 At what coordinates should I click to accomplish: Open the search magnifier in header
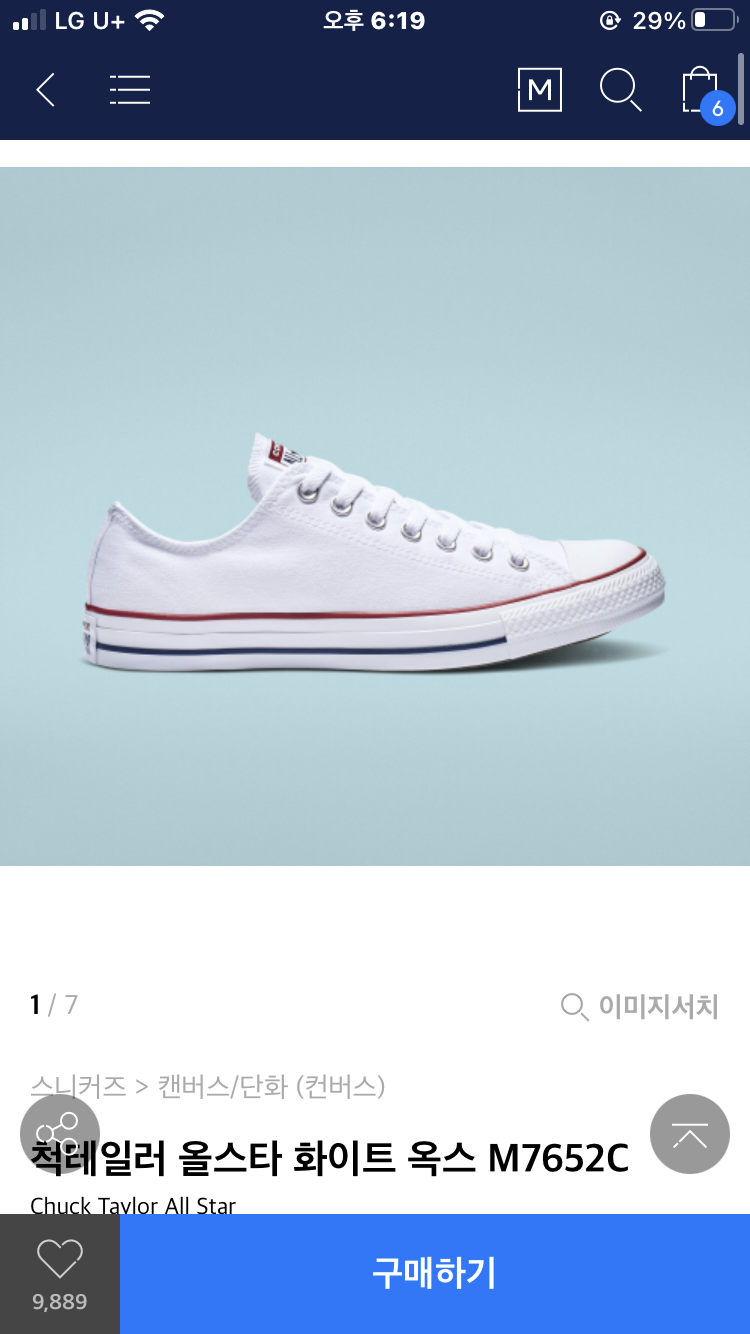620,90
